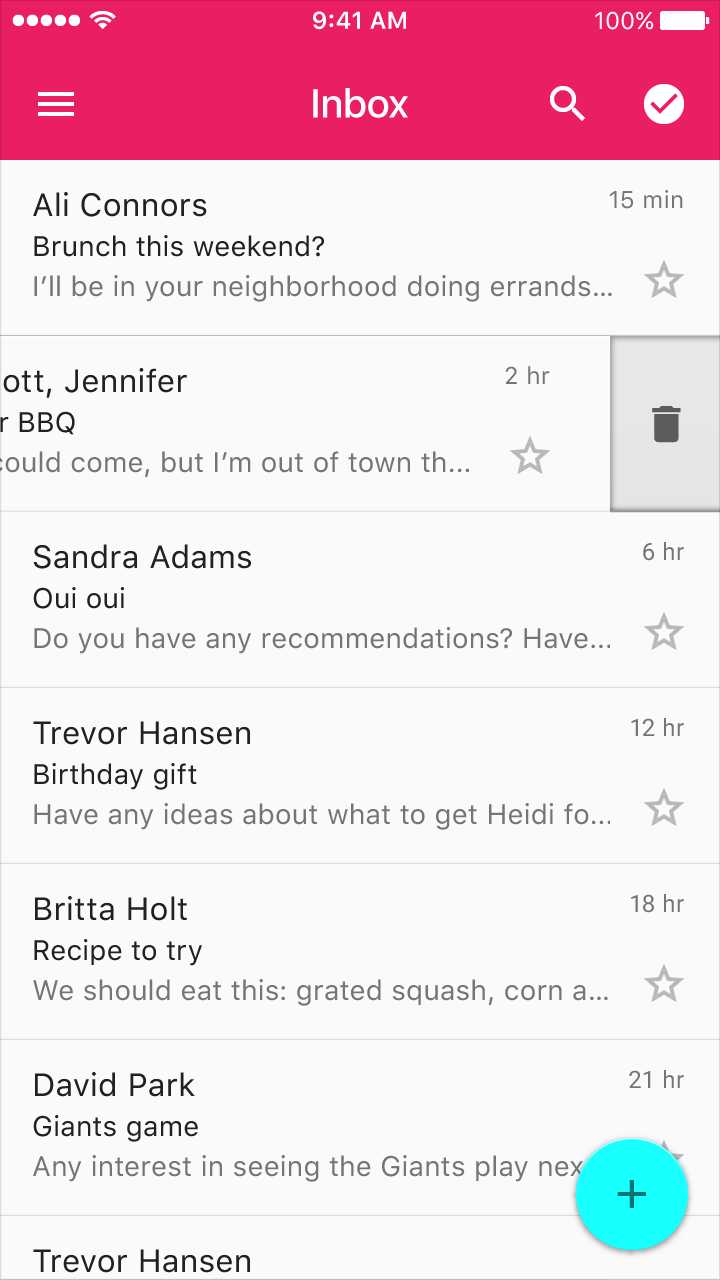Star the Birthday gift email

click(x=664, y=809)
